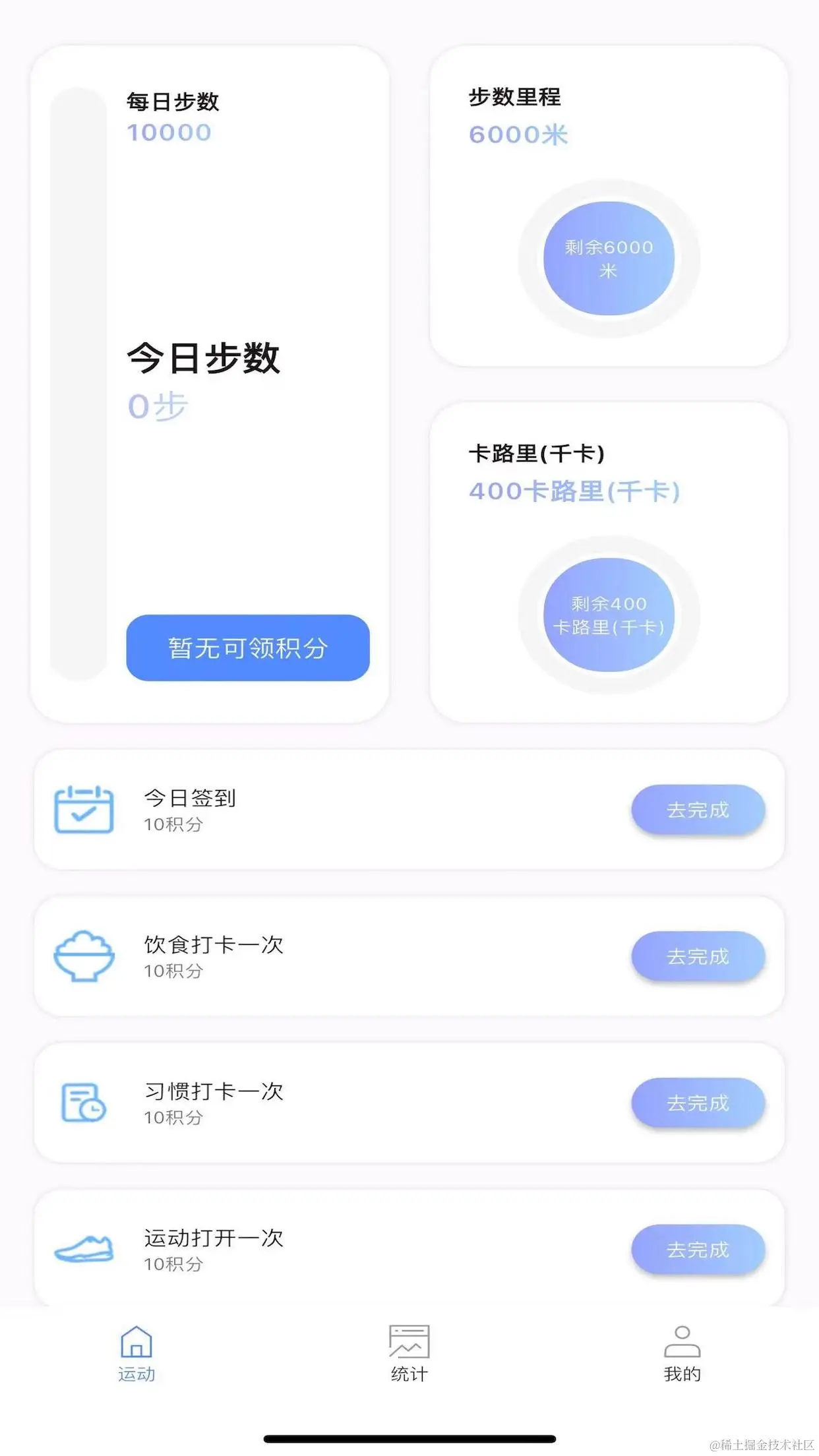Tap 去完成 for 今日签到
The image size is (819, 1456).
(698, 810)
